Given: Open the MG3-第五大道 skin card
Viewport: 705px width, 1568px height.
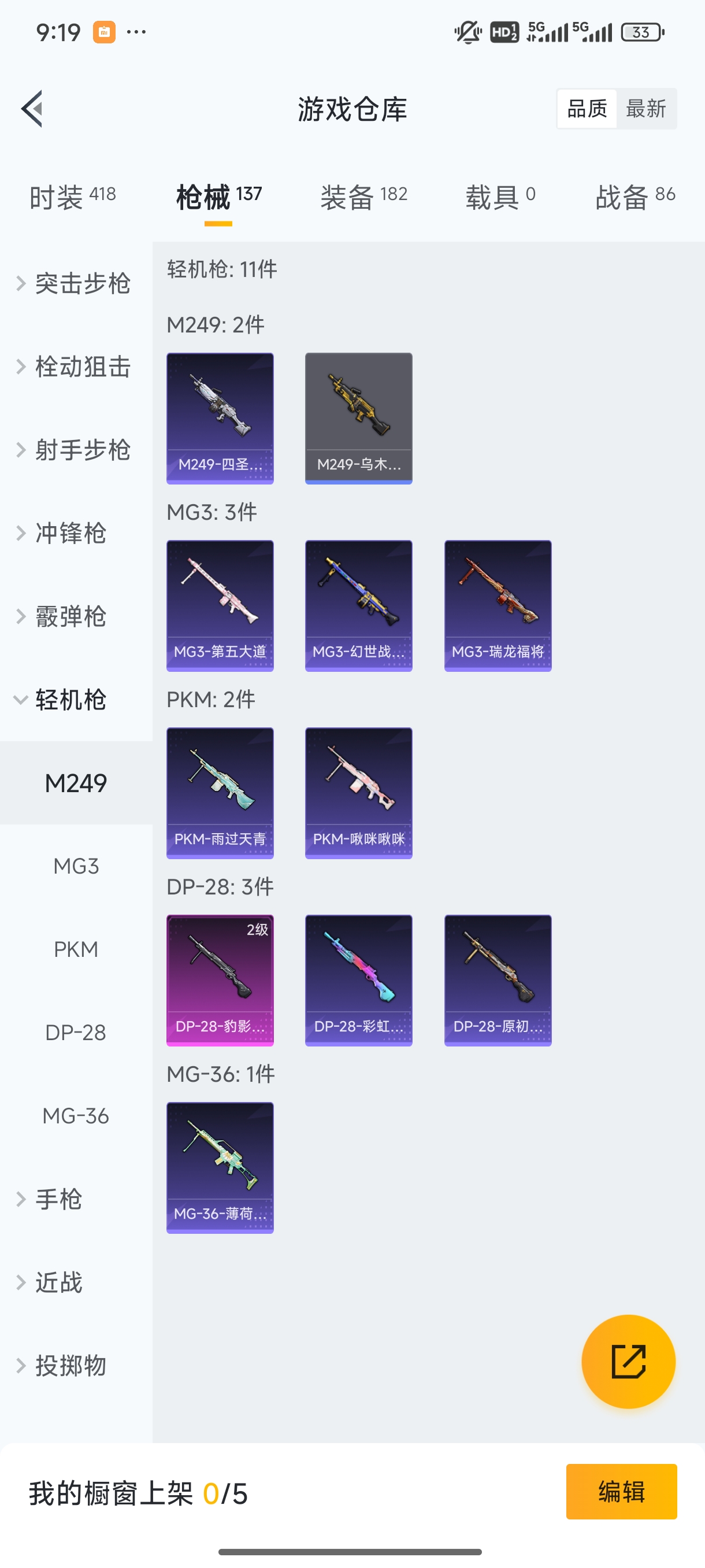Looking at the screenshot, I should (220, 606).
